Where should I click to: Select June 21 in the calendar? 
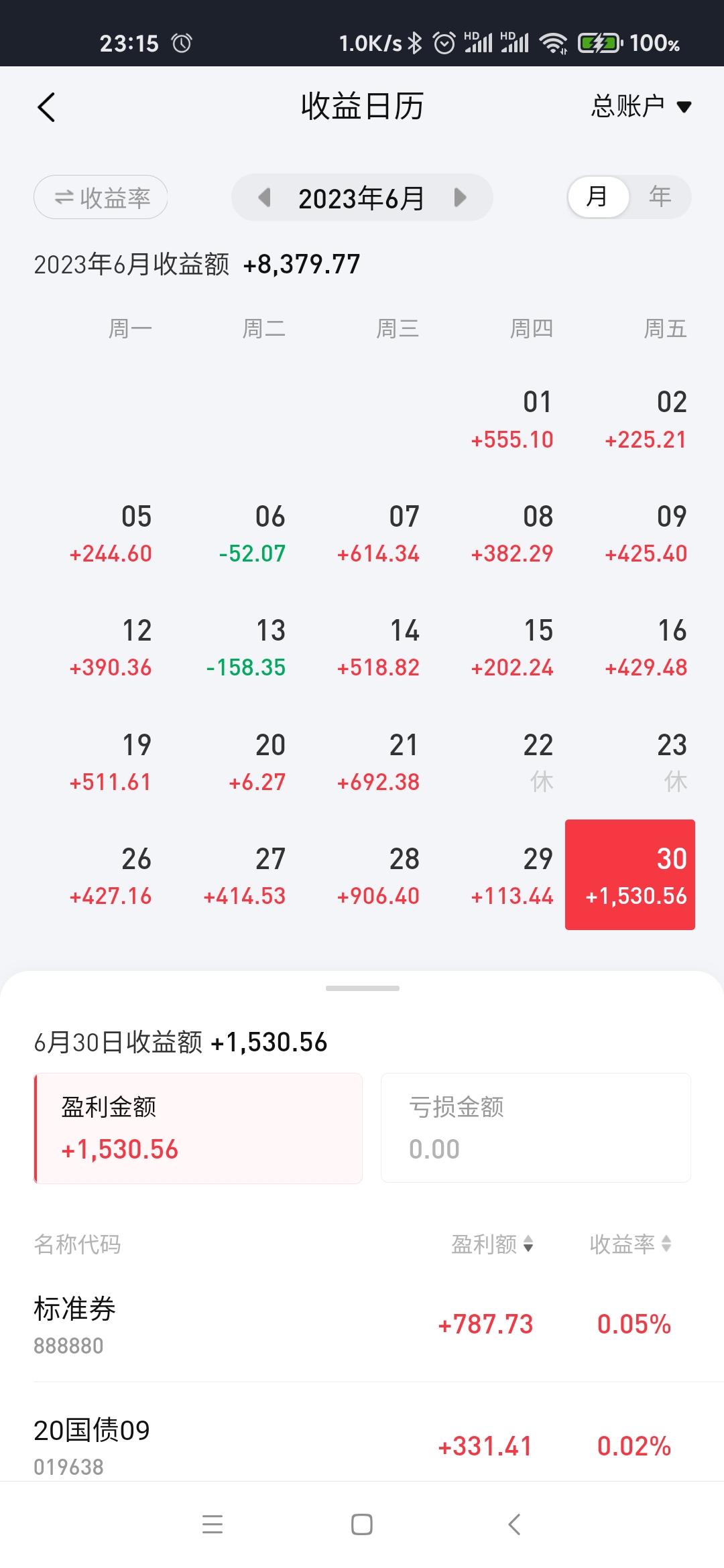tap(379, 763)
